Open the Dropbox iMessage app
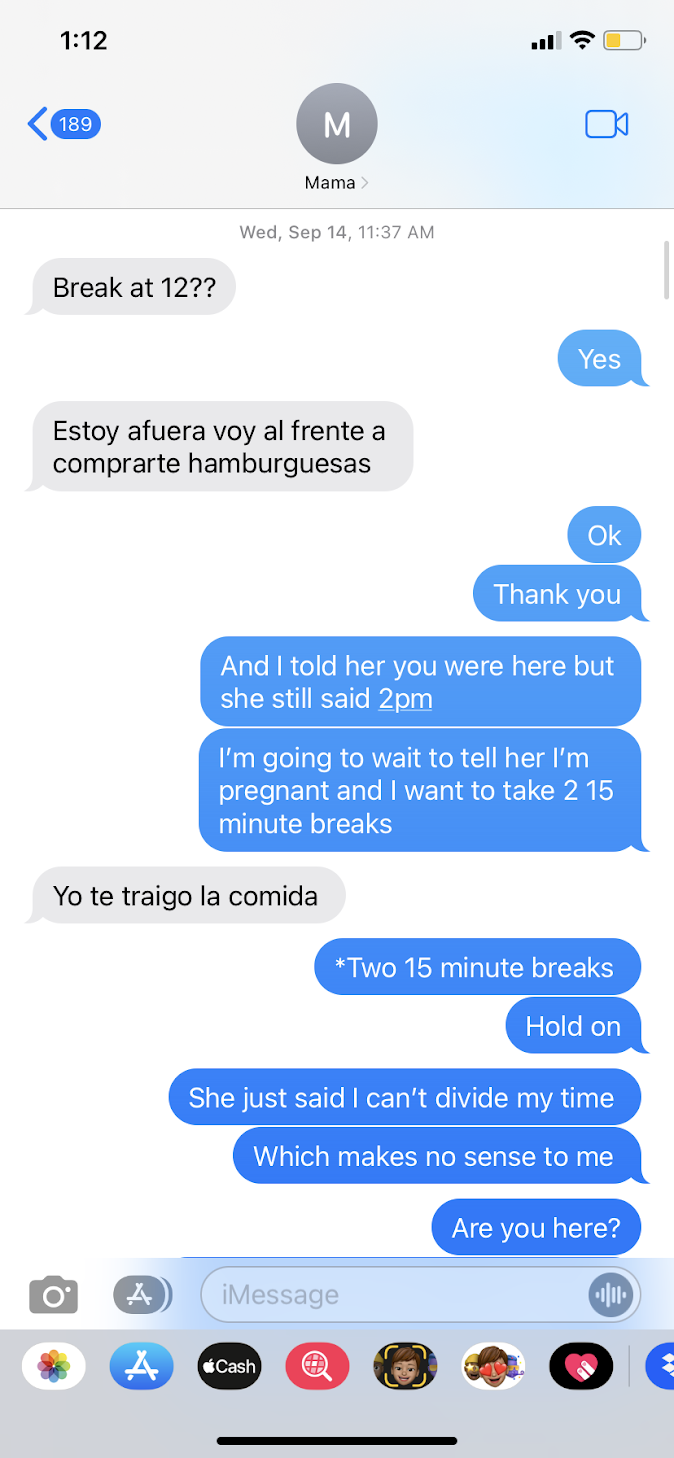Screen dimensions: 674x1458 pos(661,1366)
